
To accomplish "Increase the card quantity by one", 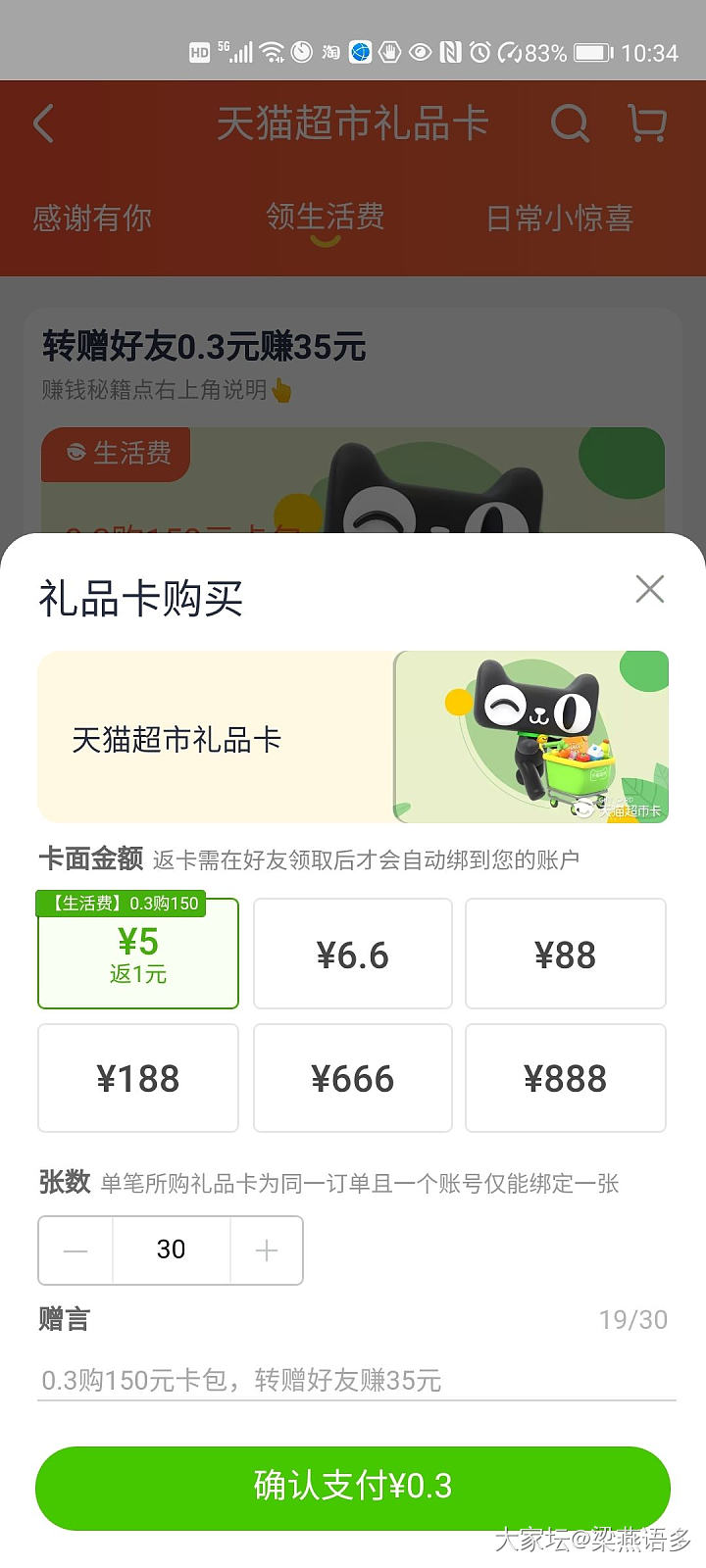I will pos(267,1250).
